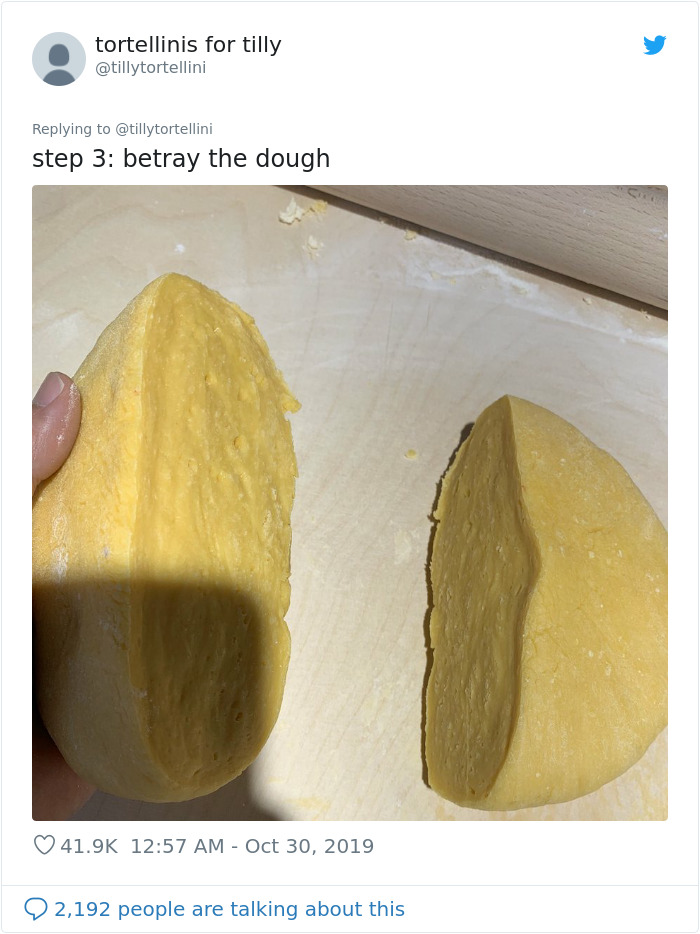700x934 pixels.
Task: Open the tortellinis for tilly account name
Action: pos(188,45)
